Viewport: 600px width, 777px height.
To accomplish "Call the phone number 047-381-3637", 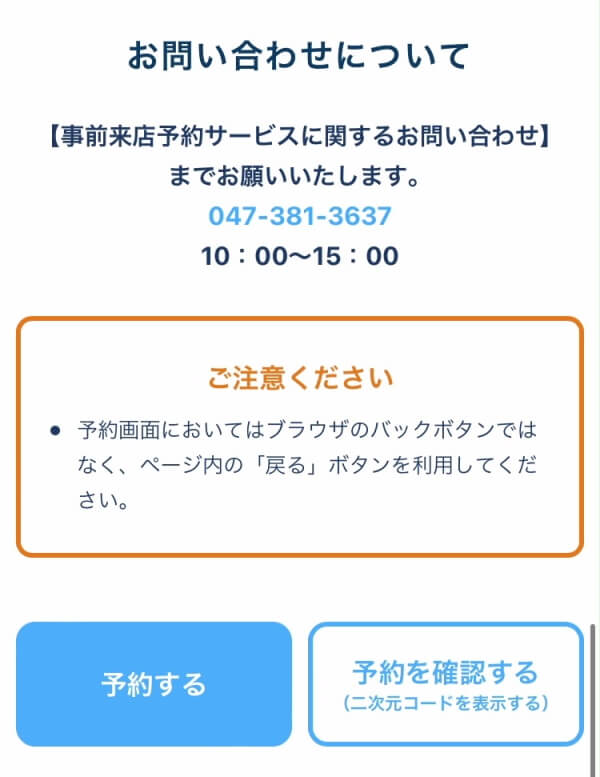I will point(299,216).
